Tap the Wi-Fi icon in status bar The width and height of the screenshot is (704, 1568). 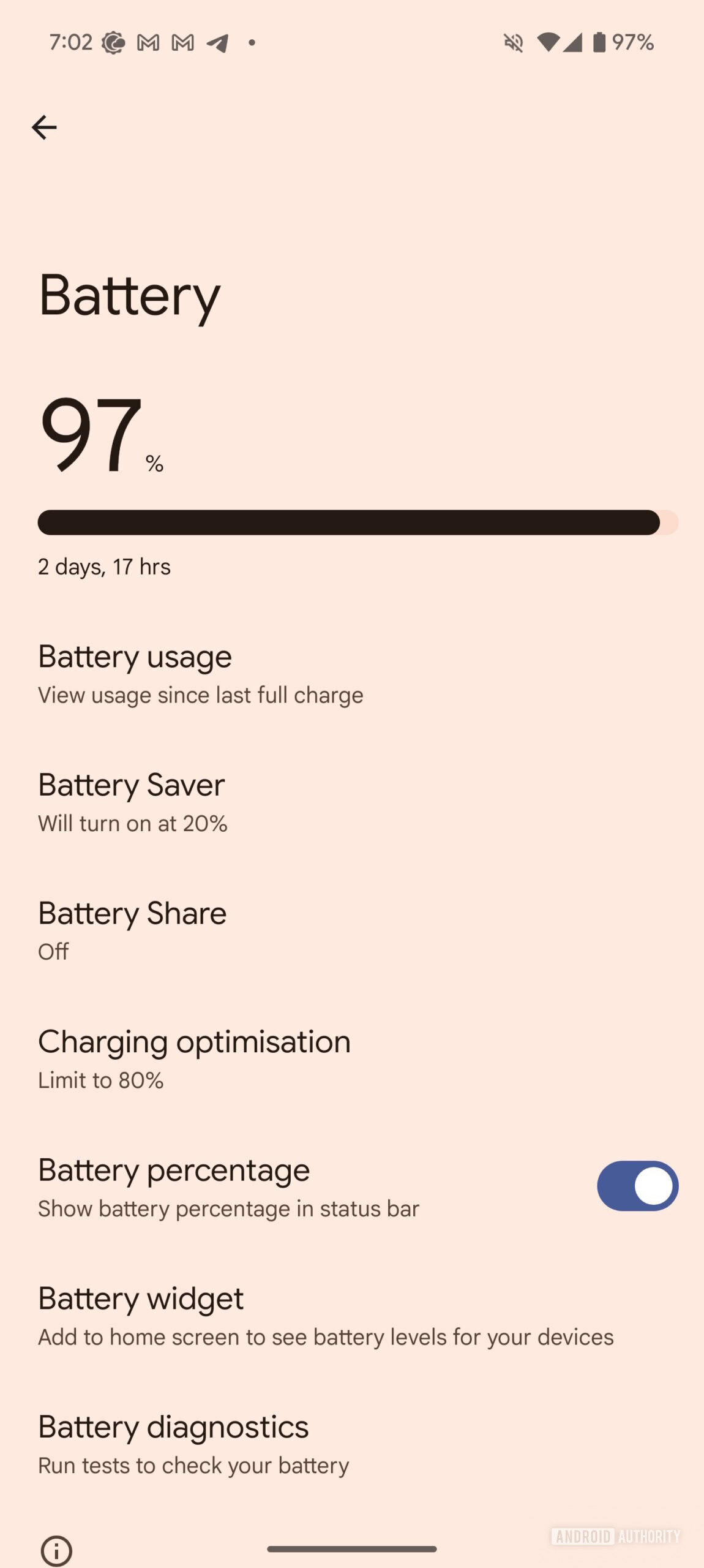(x=548, y=41)
